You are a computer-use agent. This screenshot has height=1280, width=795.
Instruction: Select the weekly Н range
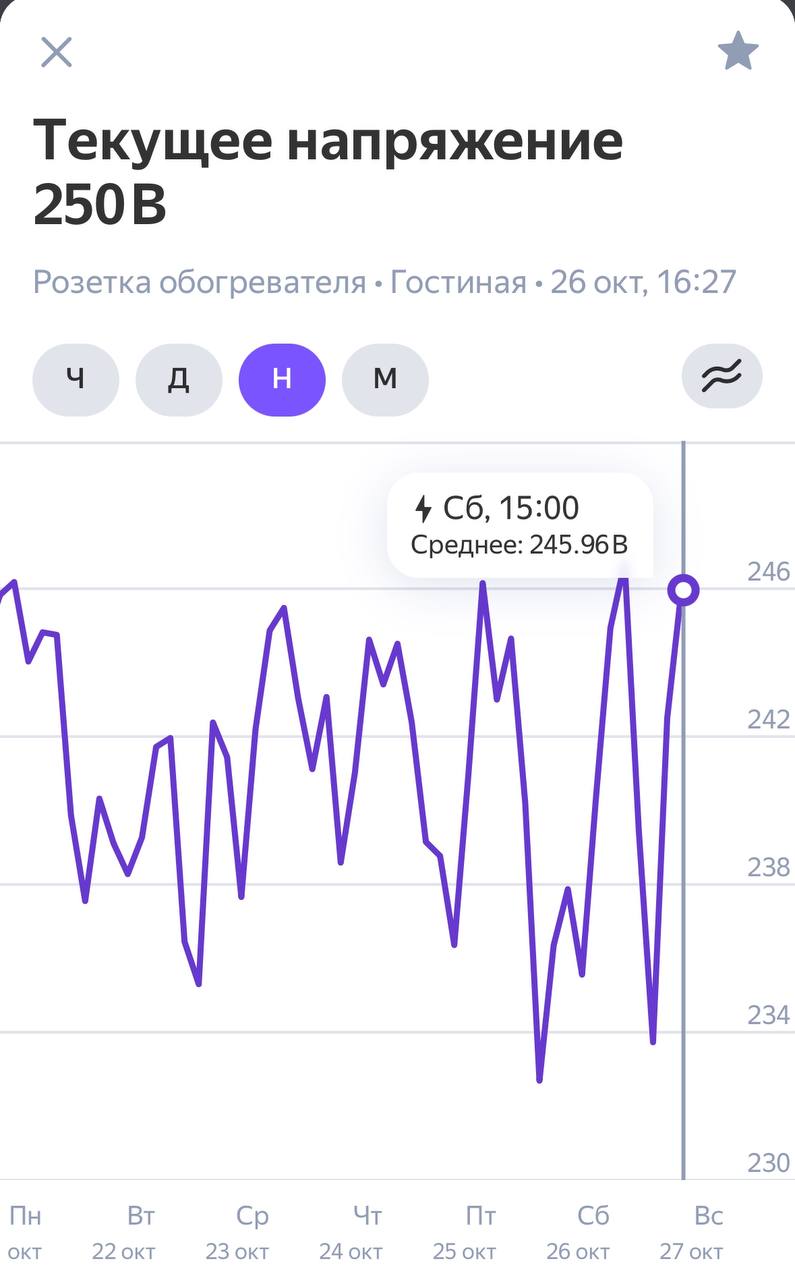pyautogui.click(x=282, y=379)
